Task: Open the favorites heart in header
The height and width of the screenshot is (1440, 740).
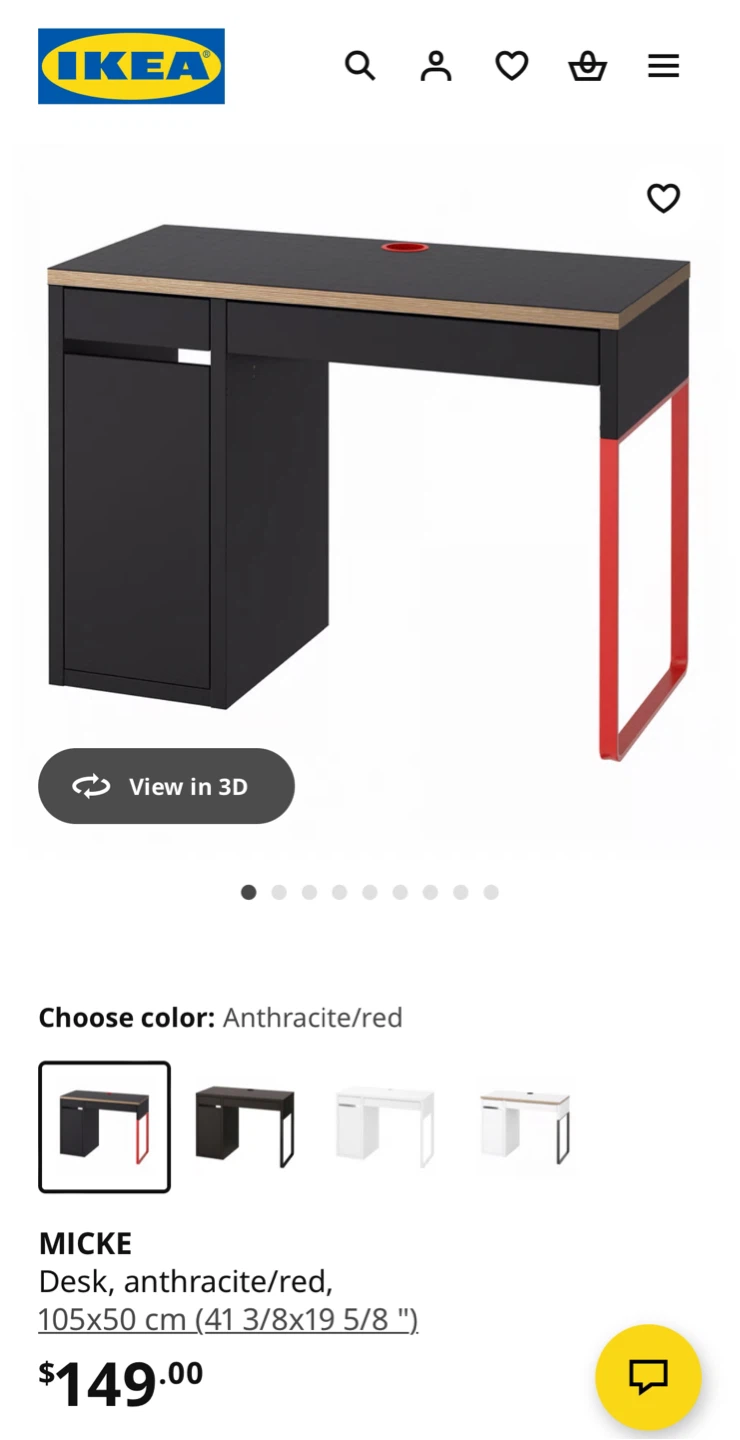Action: (512, 66)
